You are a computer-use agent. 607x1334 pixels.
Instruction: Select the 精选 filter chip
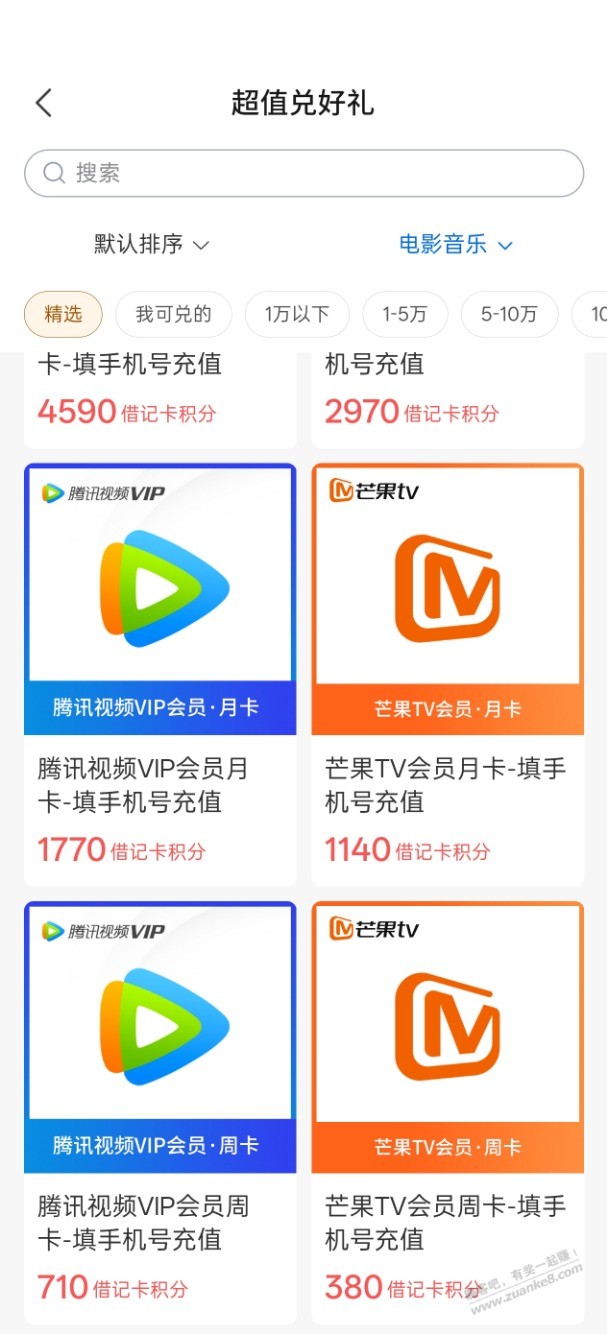pyautogui.click(x=63, y=314)
